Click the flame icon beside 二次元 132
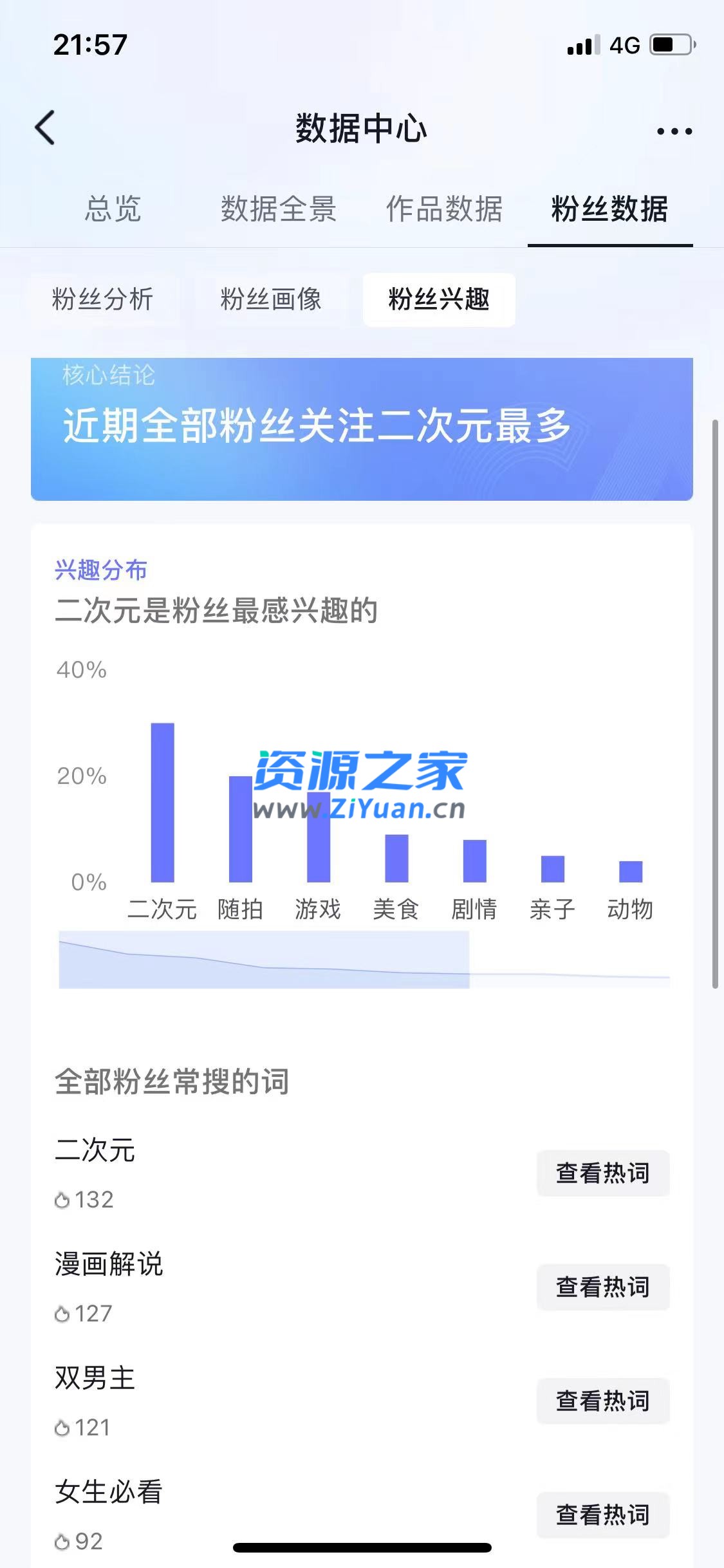The image size is (724, 1568). pos(62,1199)
